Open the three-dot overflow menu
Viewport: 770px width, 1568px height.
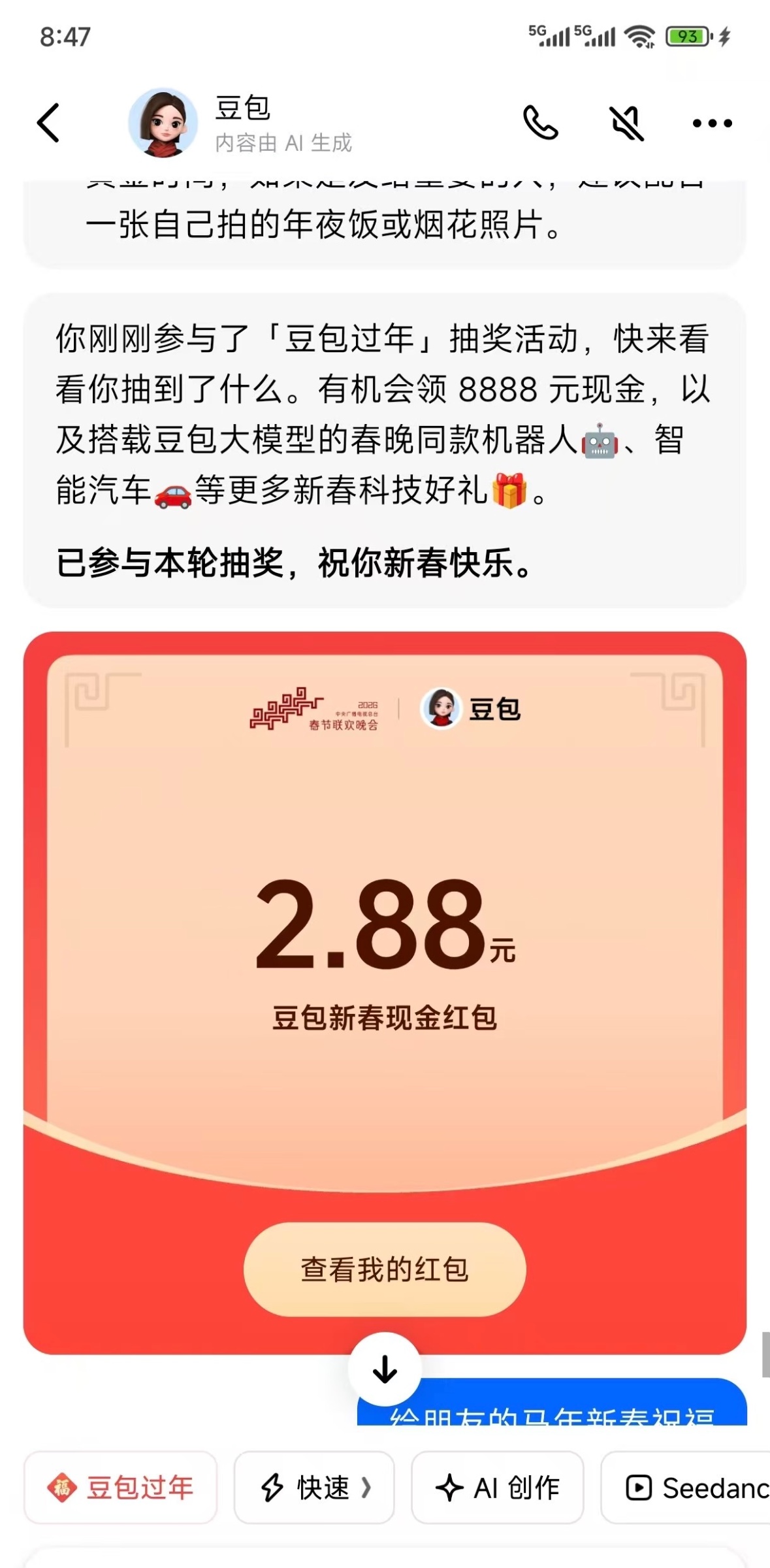(712, 123)
